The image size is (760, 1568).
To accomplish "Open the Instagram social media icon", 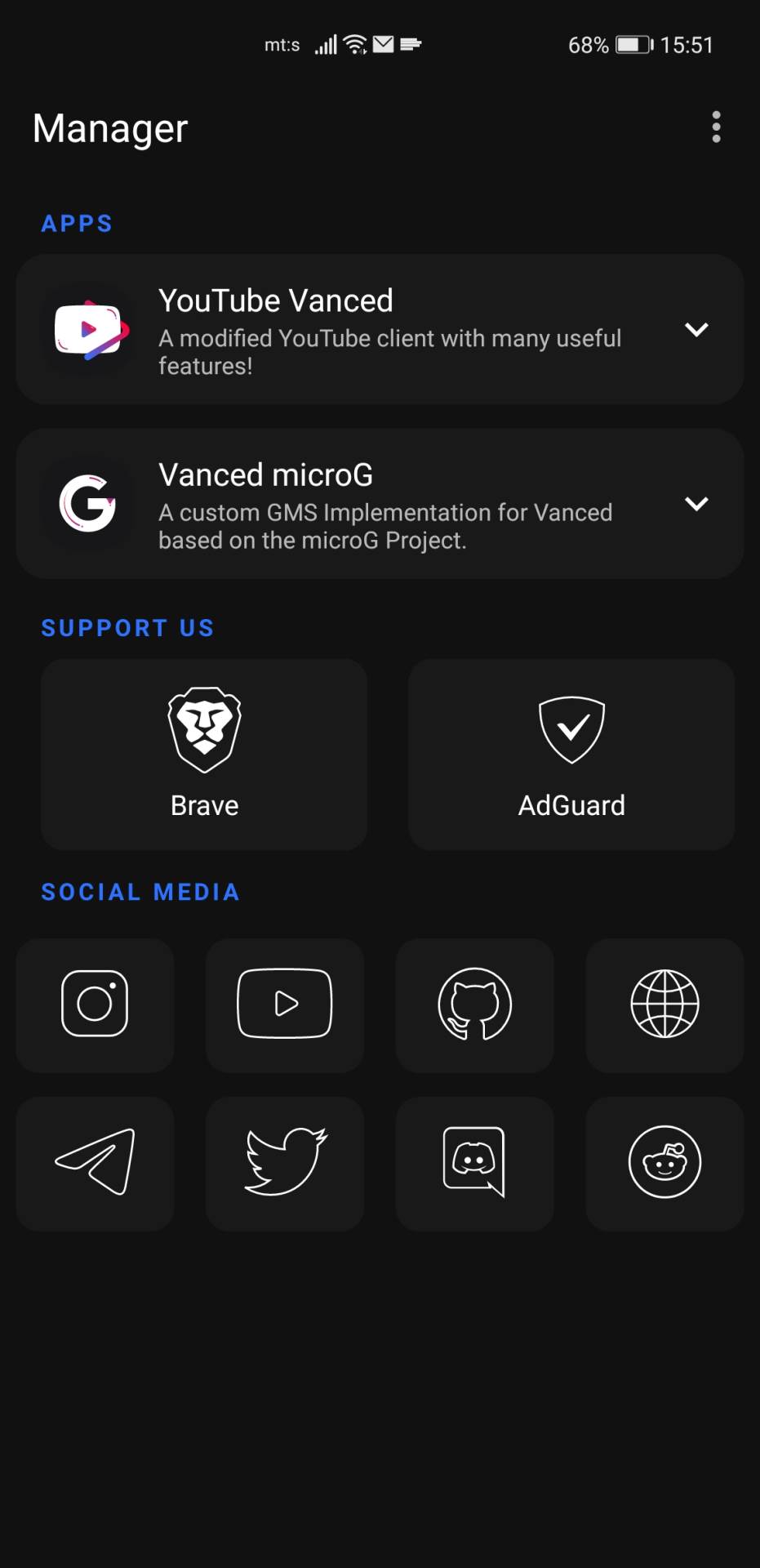I will click(x=95, y=1004).
